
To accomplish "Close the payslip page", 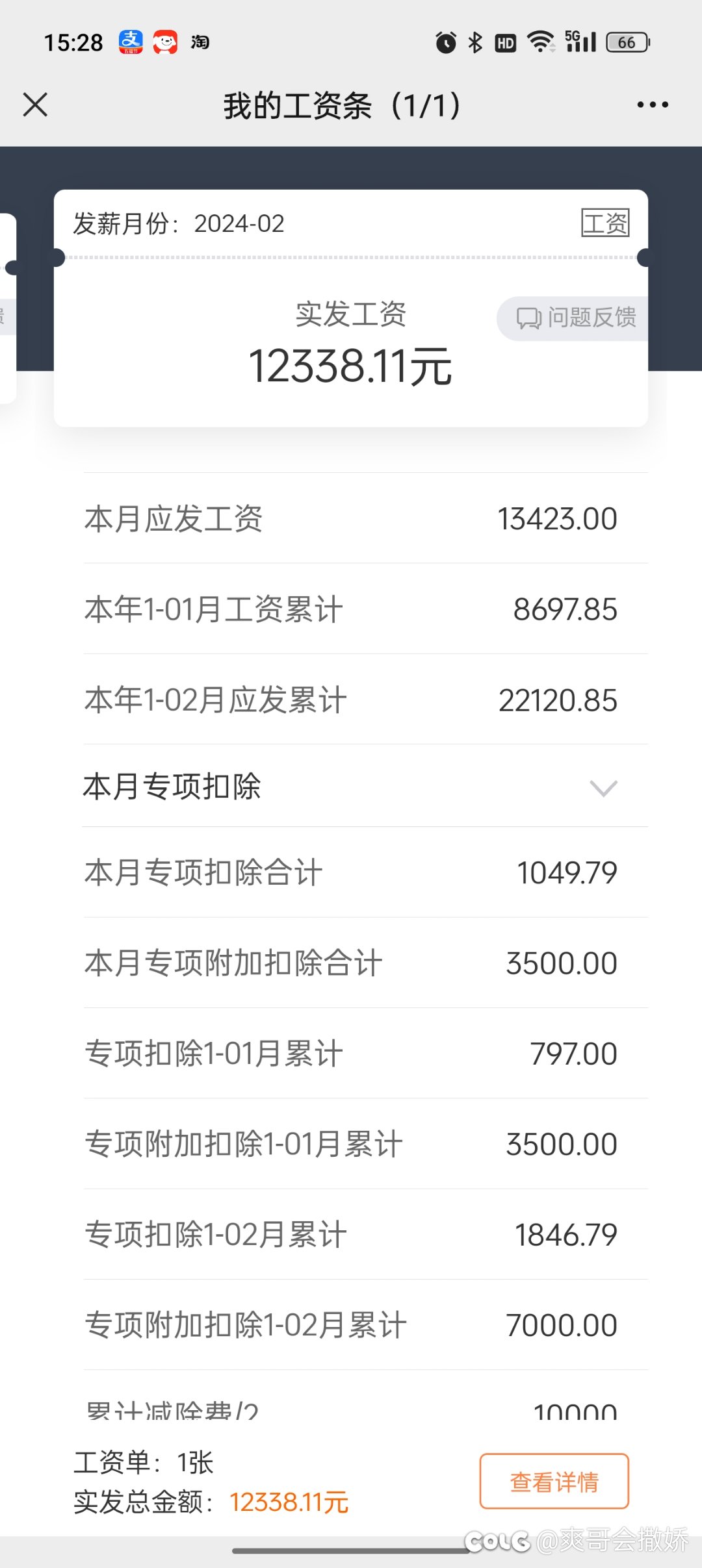I will [x=35, y=105].
